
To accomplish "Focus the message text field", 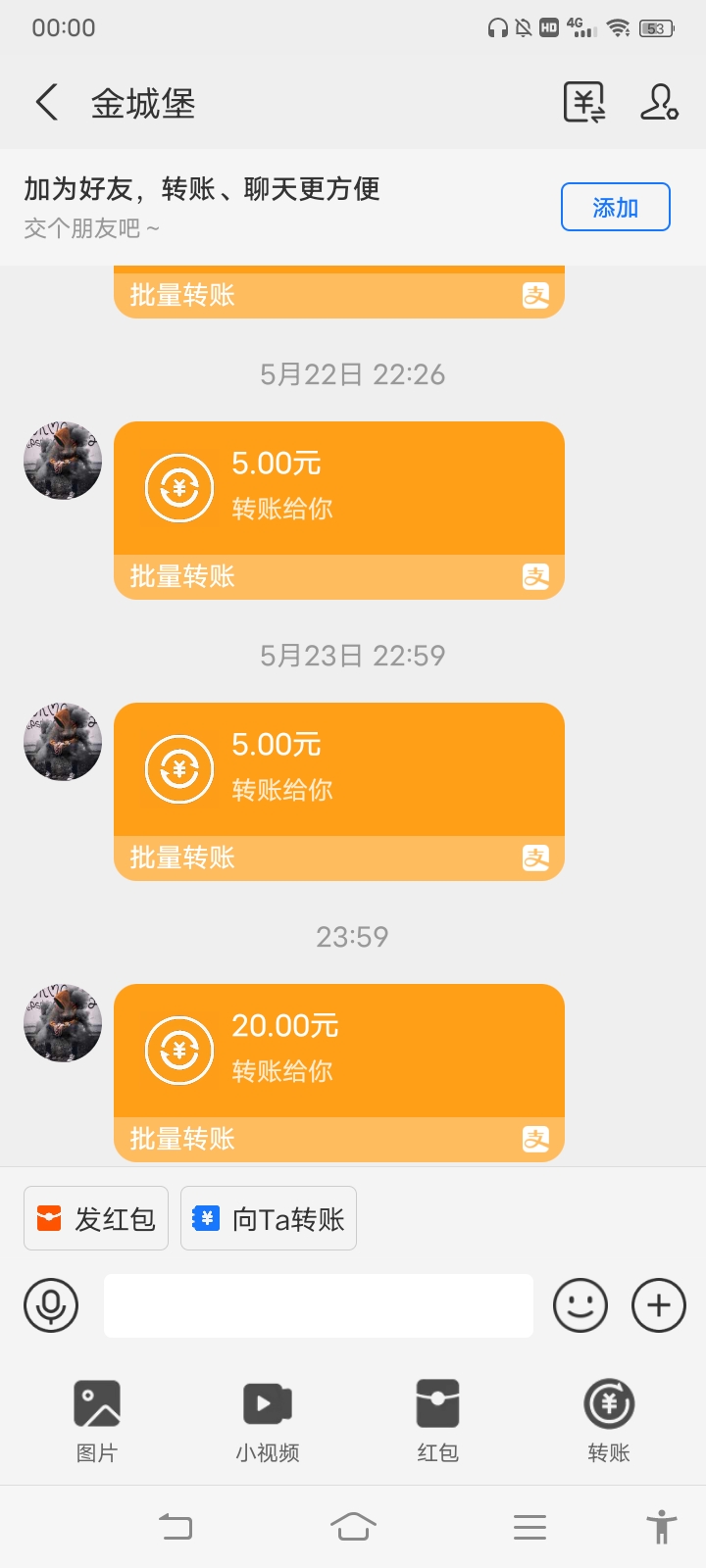I will click(x=319, y=1305).
